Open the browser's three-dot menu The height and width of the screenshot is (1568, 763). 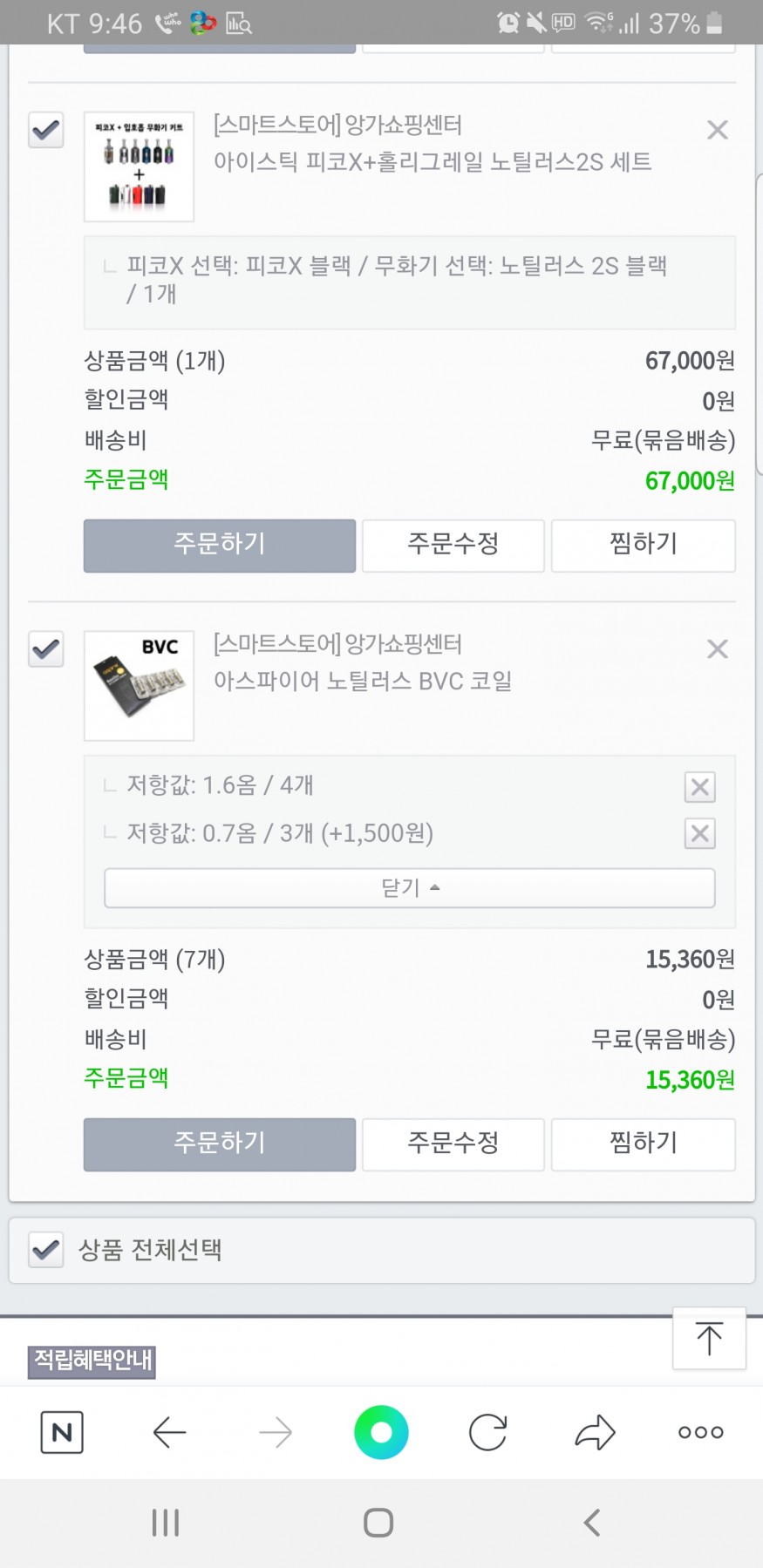(701, 1432)
